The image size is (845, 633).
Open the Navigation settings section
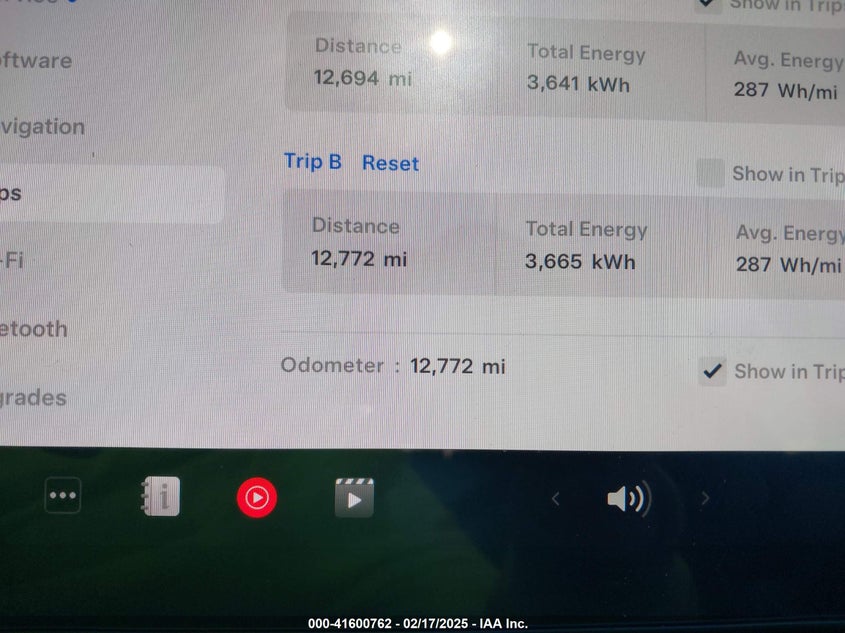[42, 127]
